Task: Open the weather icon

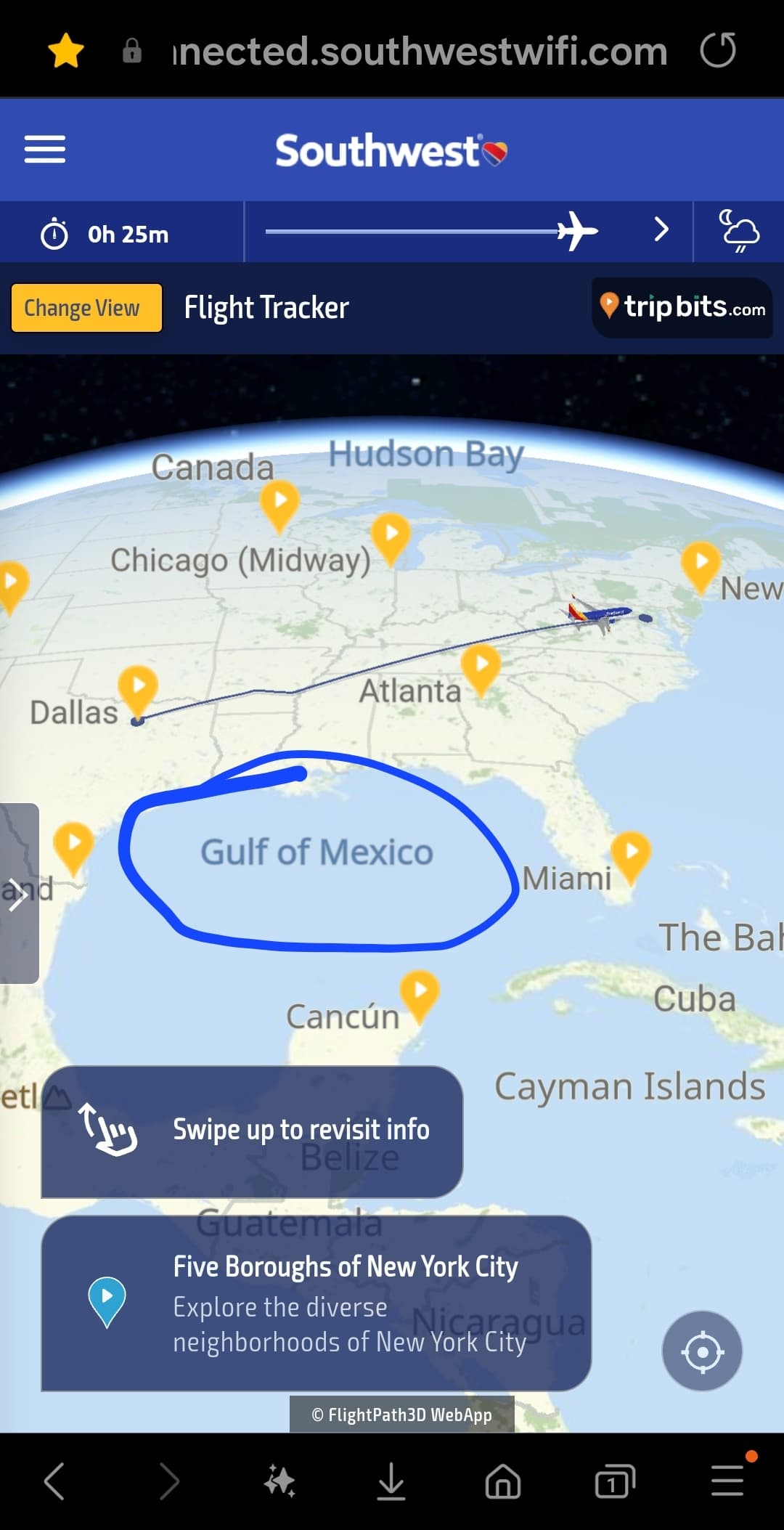Action: click(x=738, y=232)
